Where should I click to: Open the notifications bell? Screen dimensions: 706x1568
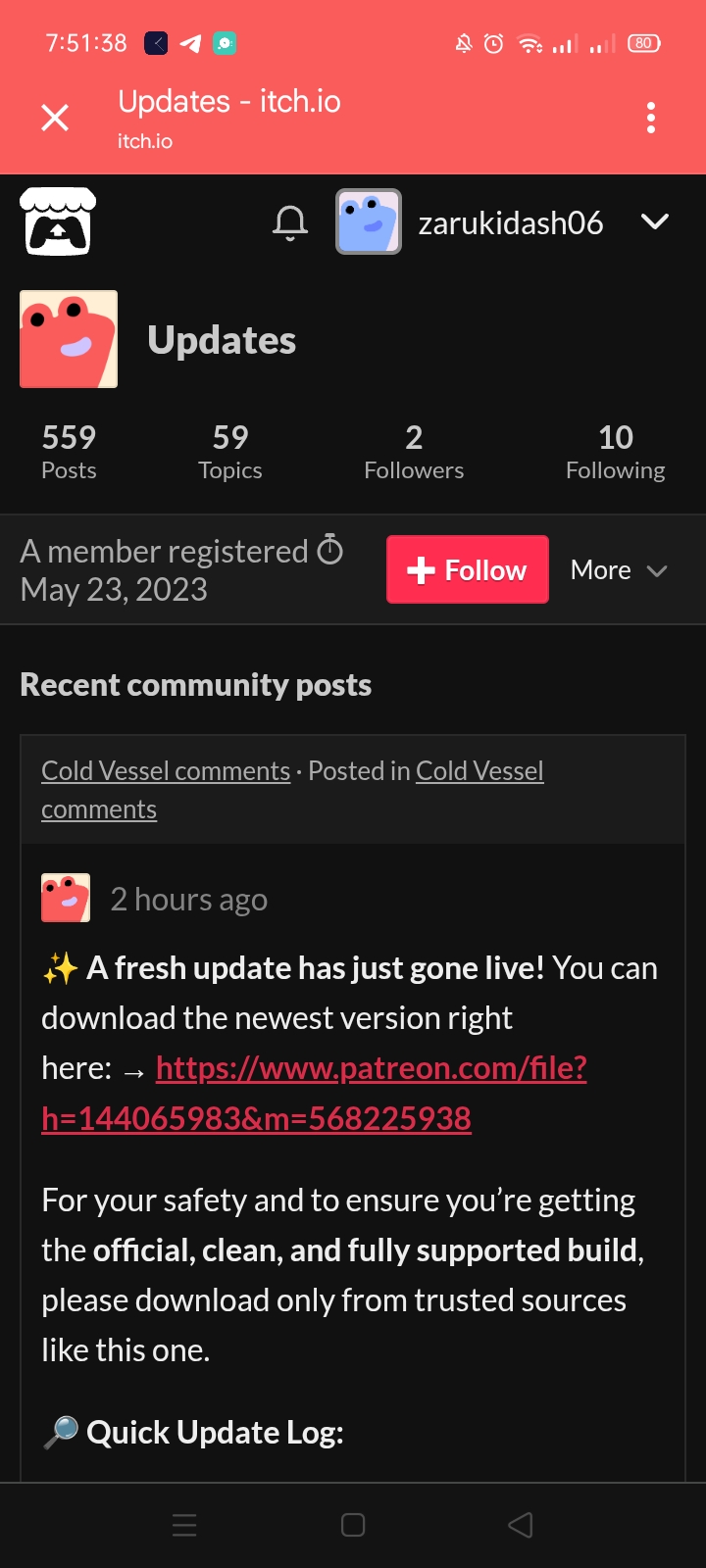point(290,222)
